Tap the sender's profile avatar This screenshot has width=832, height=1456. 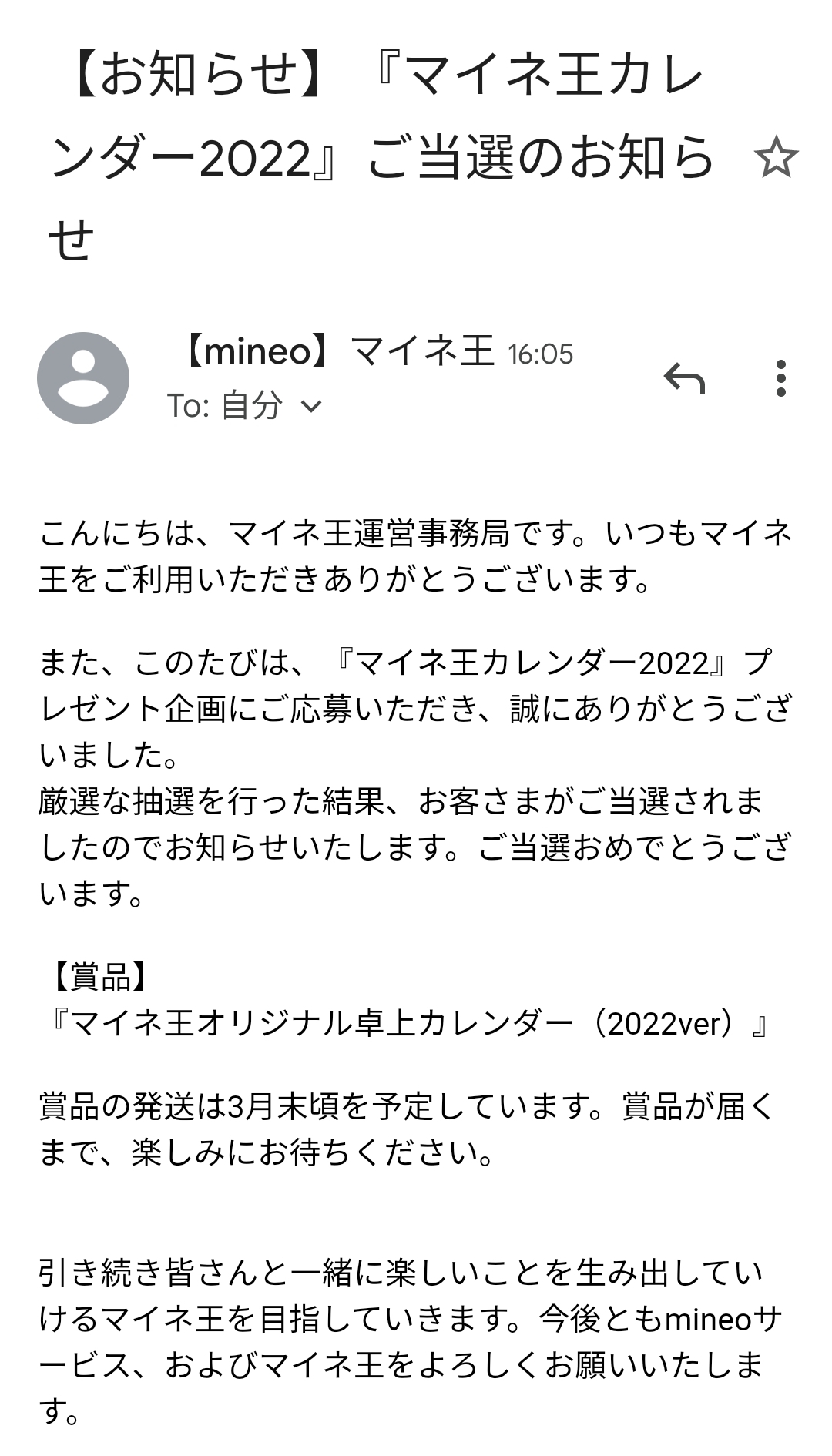coord(83,378)
